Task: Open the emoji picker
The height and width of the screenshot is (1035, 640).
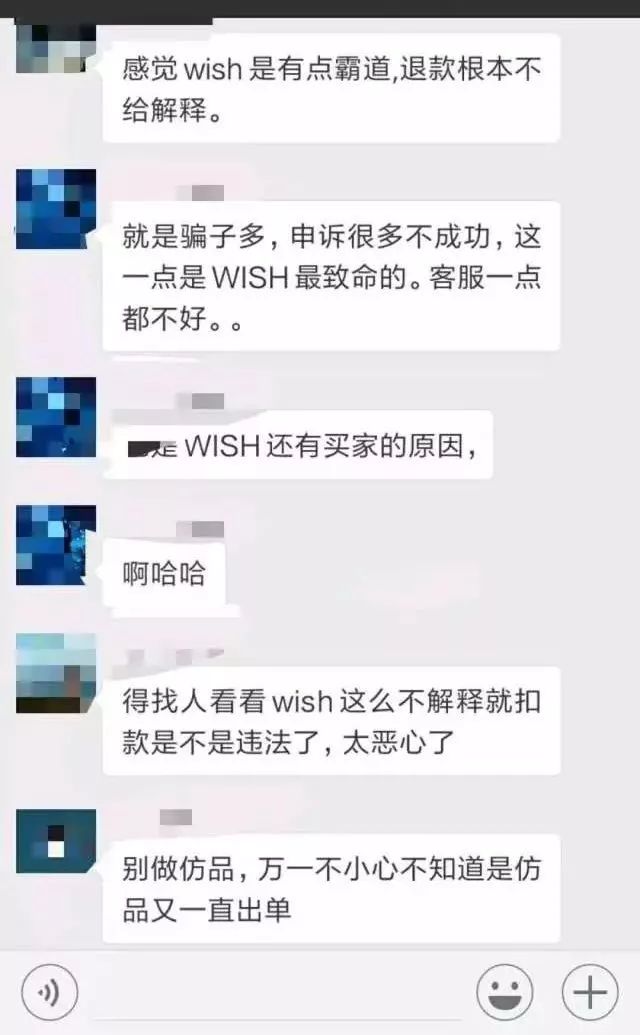Action: 504,992
